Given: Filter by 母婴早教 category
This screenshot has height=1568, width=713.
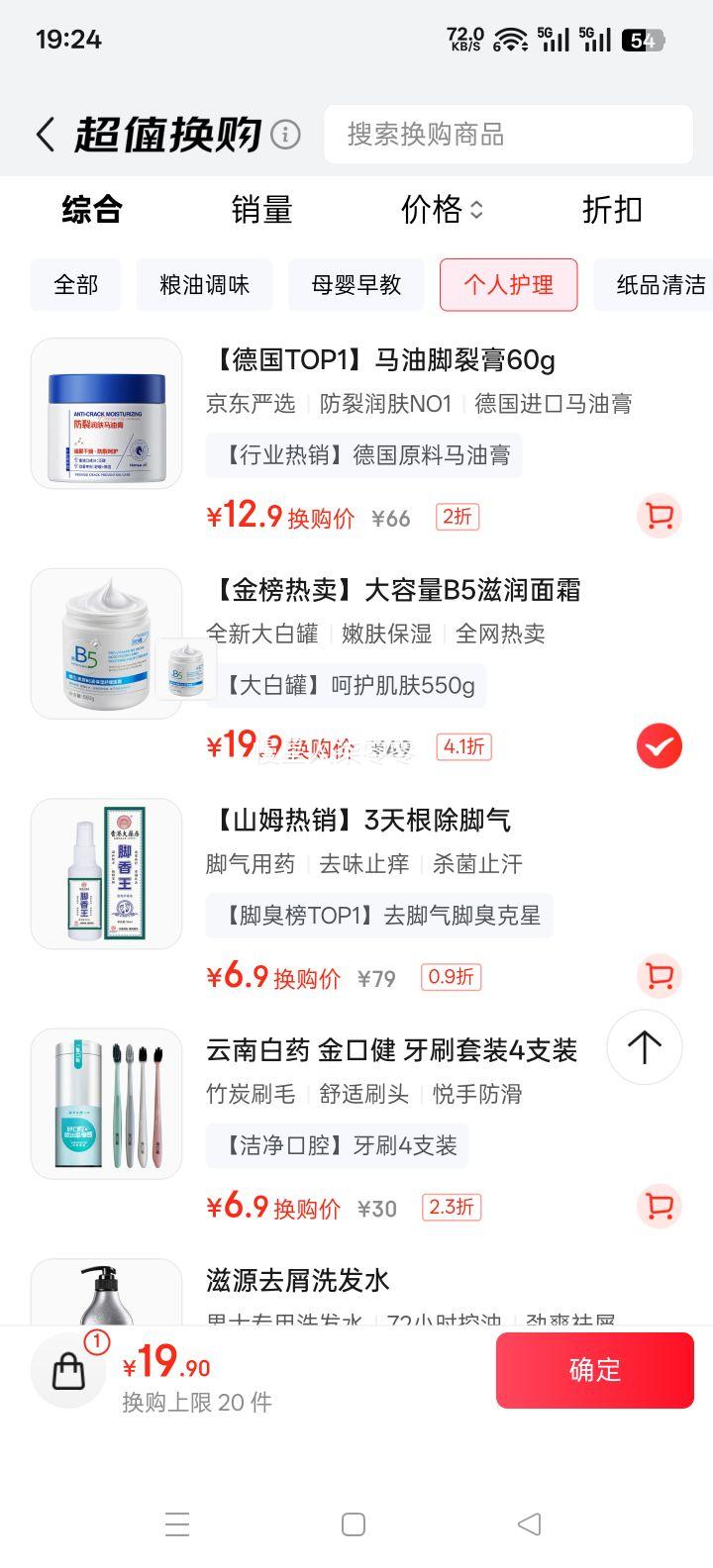Looking at the screenshot, I should pos(356,285).
